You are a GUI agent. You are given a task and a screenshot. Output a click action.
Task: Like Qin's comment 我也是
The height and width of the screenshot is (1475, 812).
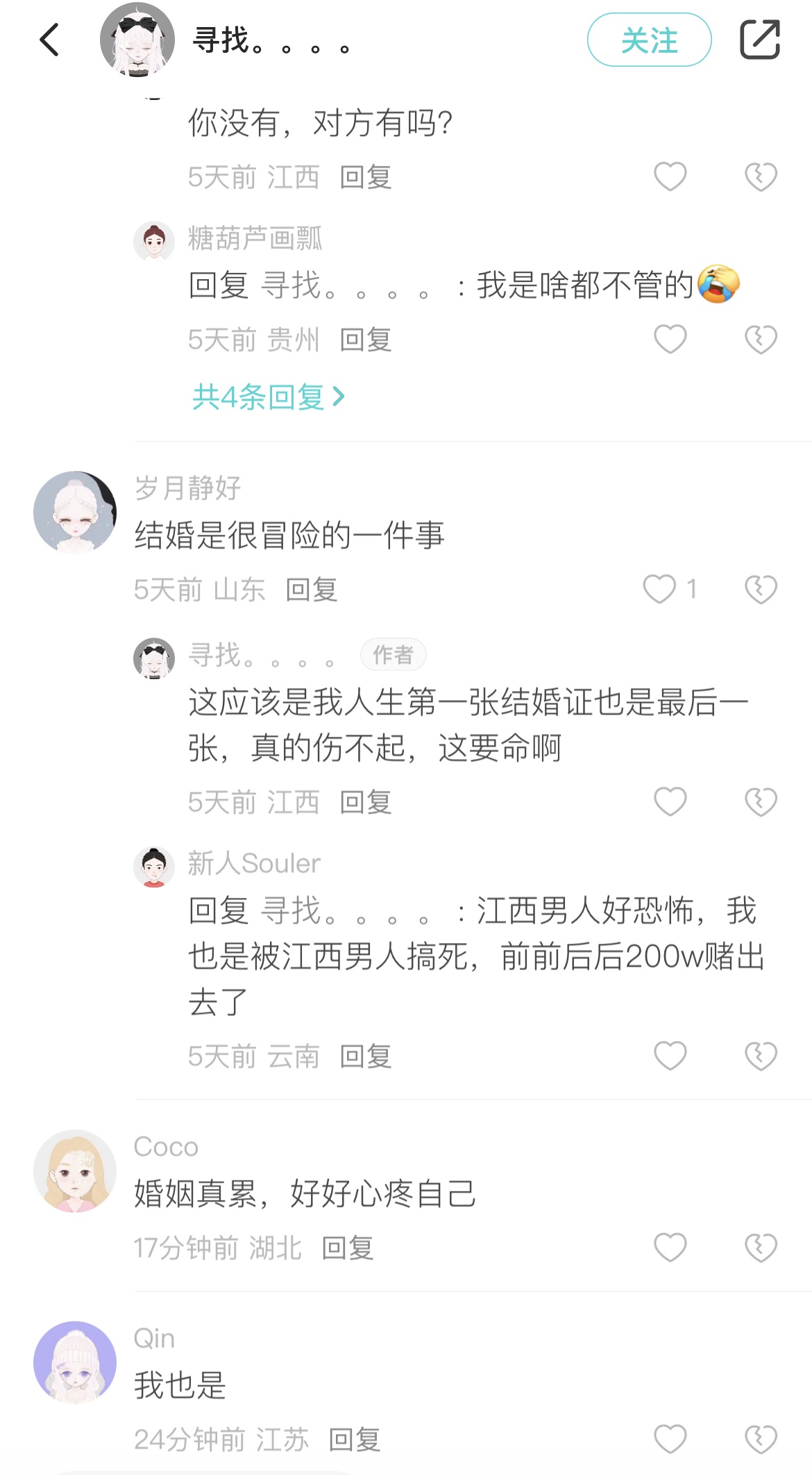(x=670, y=1440)
